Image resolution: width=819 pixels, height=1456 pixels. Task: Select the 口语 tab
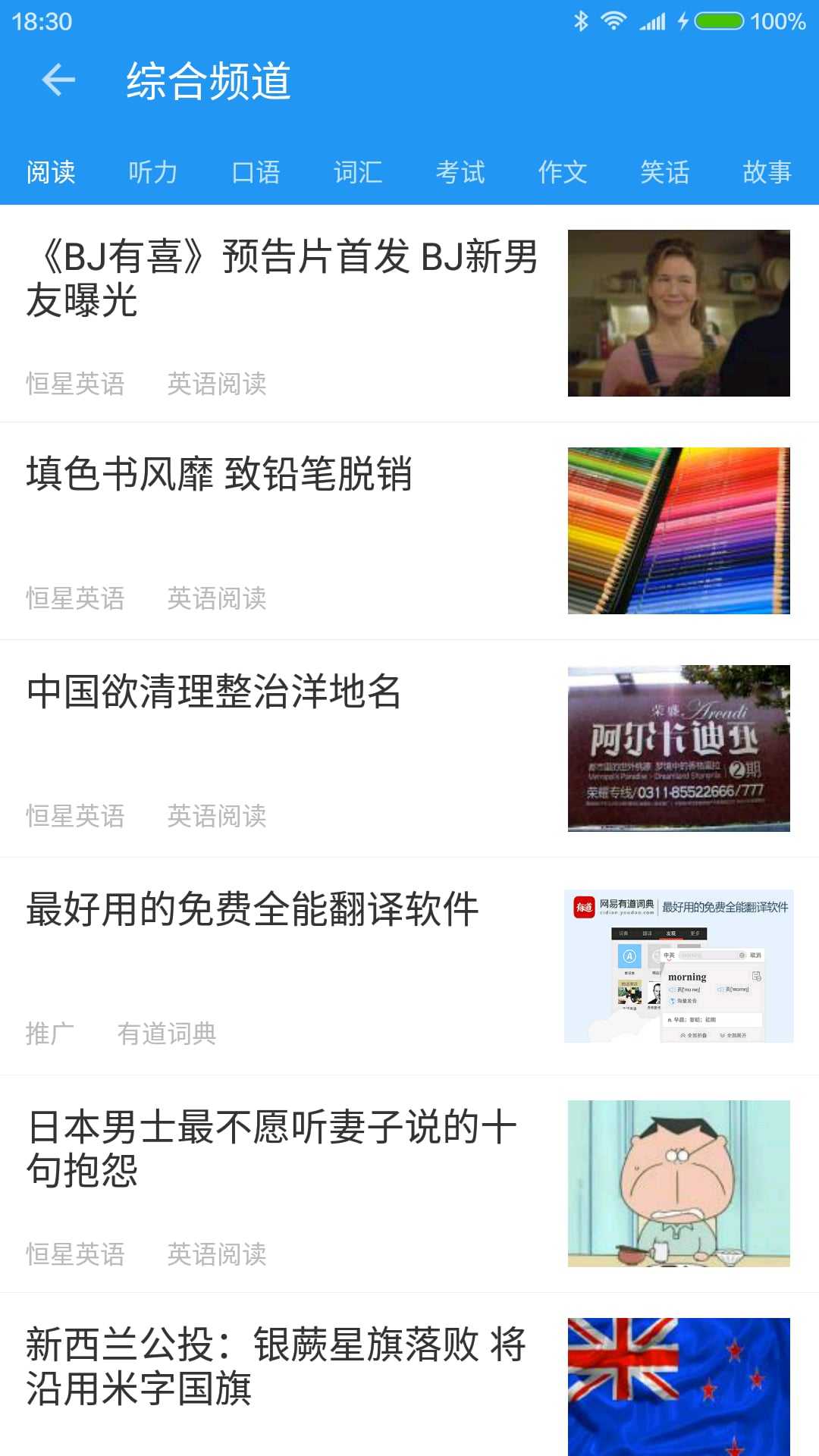(256, 172)
